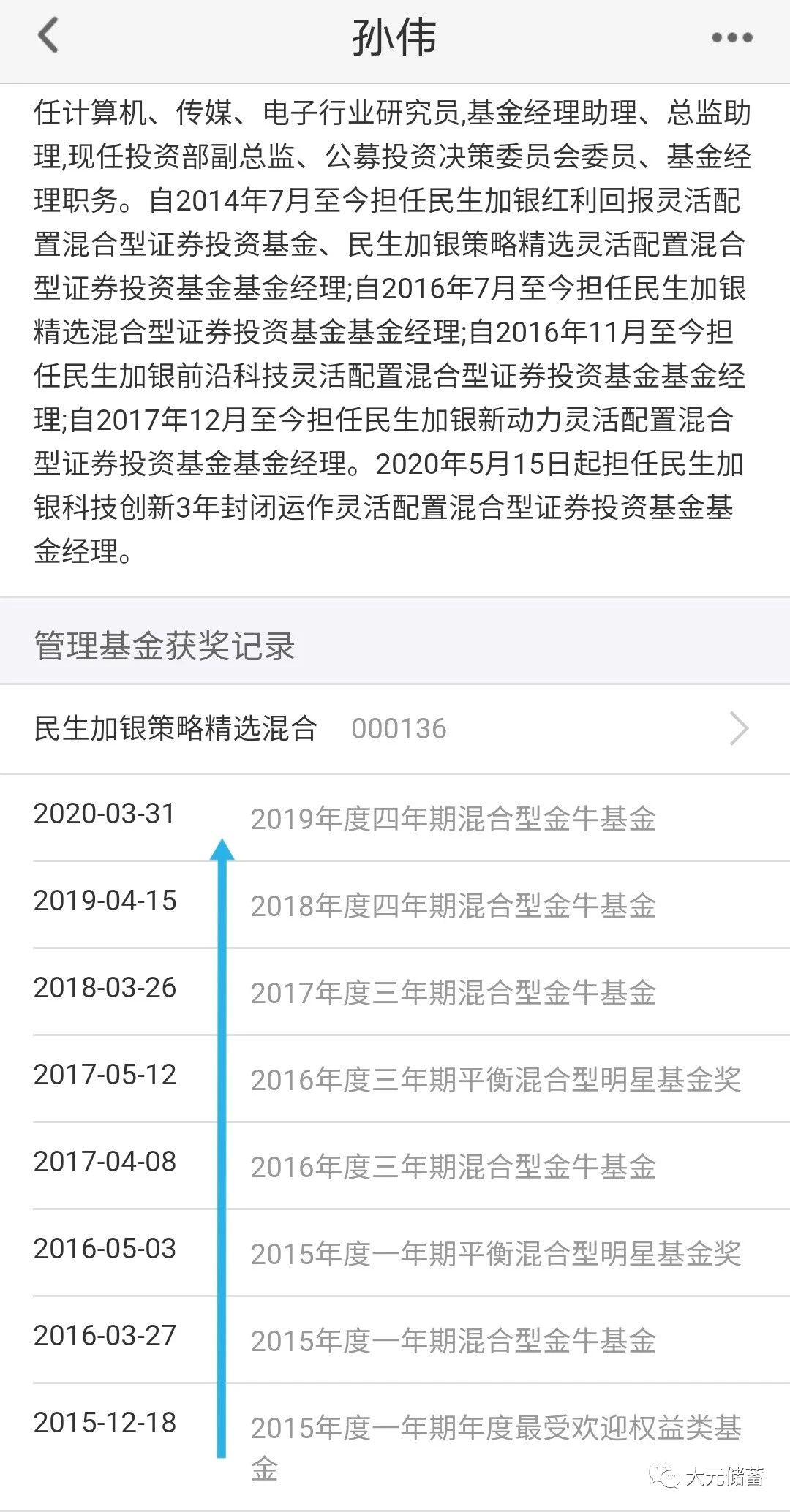Select fund code 000136
This screenshot has width=790, height=1512.
pos(400,728)
